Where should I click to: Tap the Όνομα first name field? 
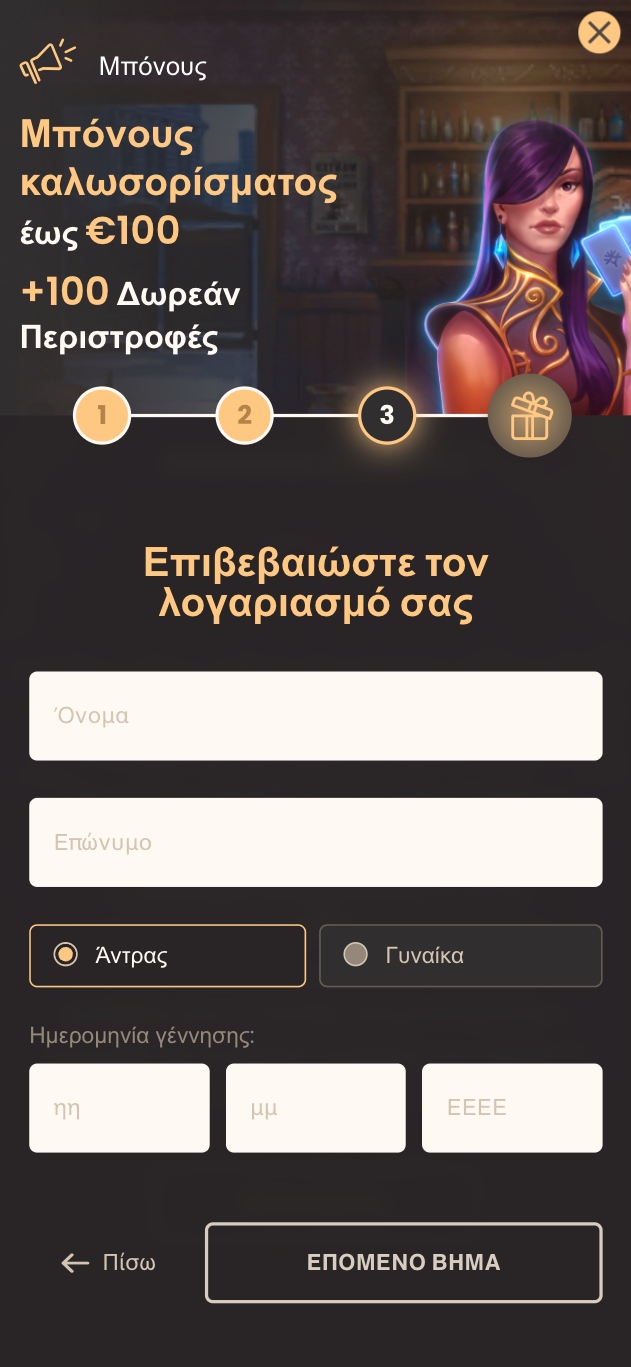[x=316, y=716]
